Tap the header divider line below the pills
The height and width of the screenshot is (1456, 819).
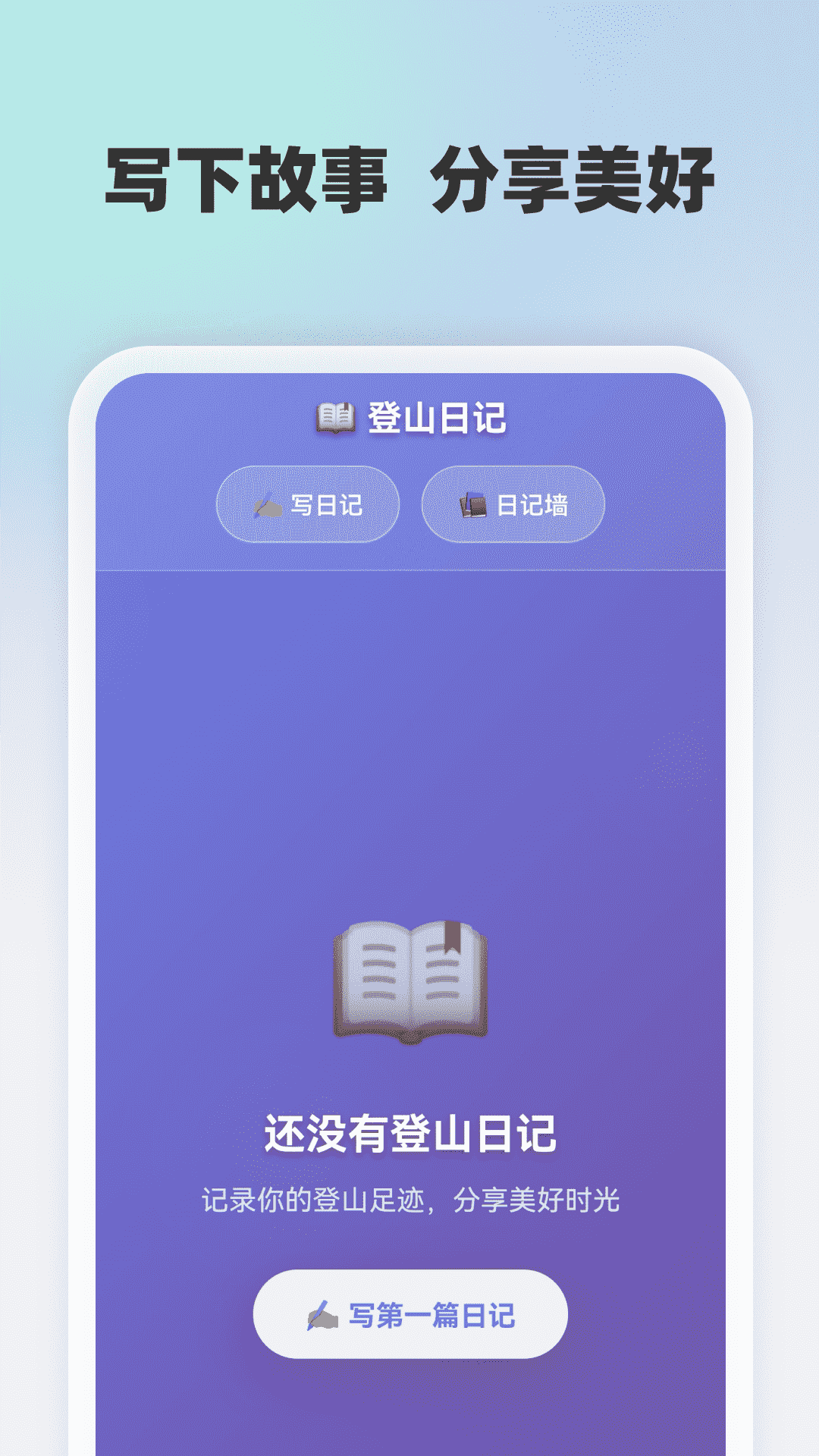[x=409, y=573]
